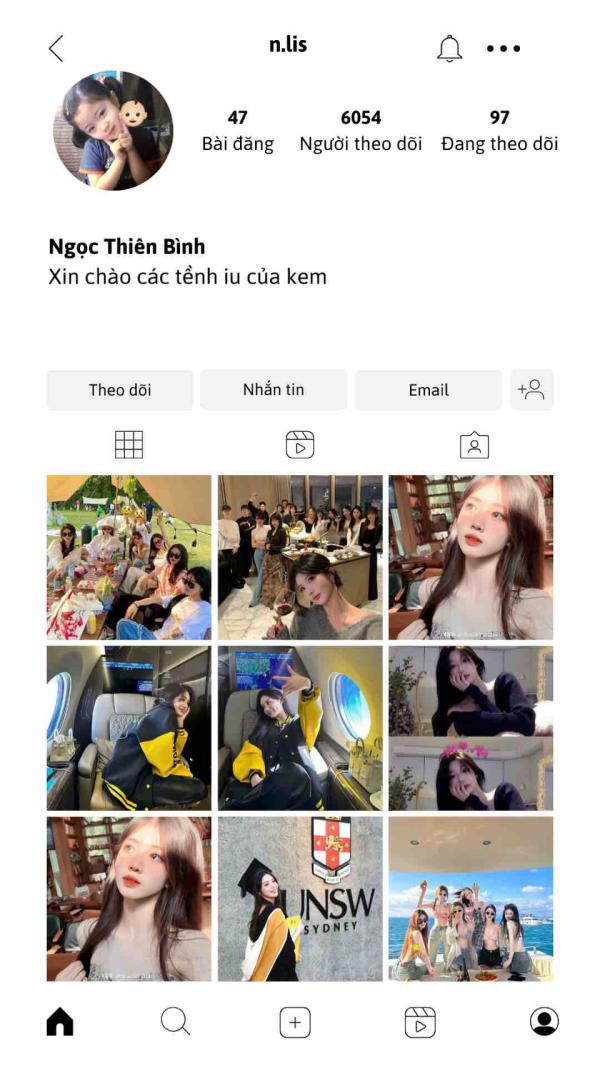
Task: Tap Nhắn tin to message
Action: pos(273,390)
